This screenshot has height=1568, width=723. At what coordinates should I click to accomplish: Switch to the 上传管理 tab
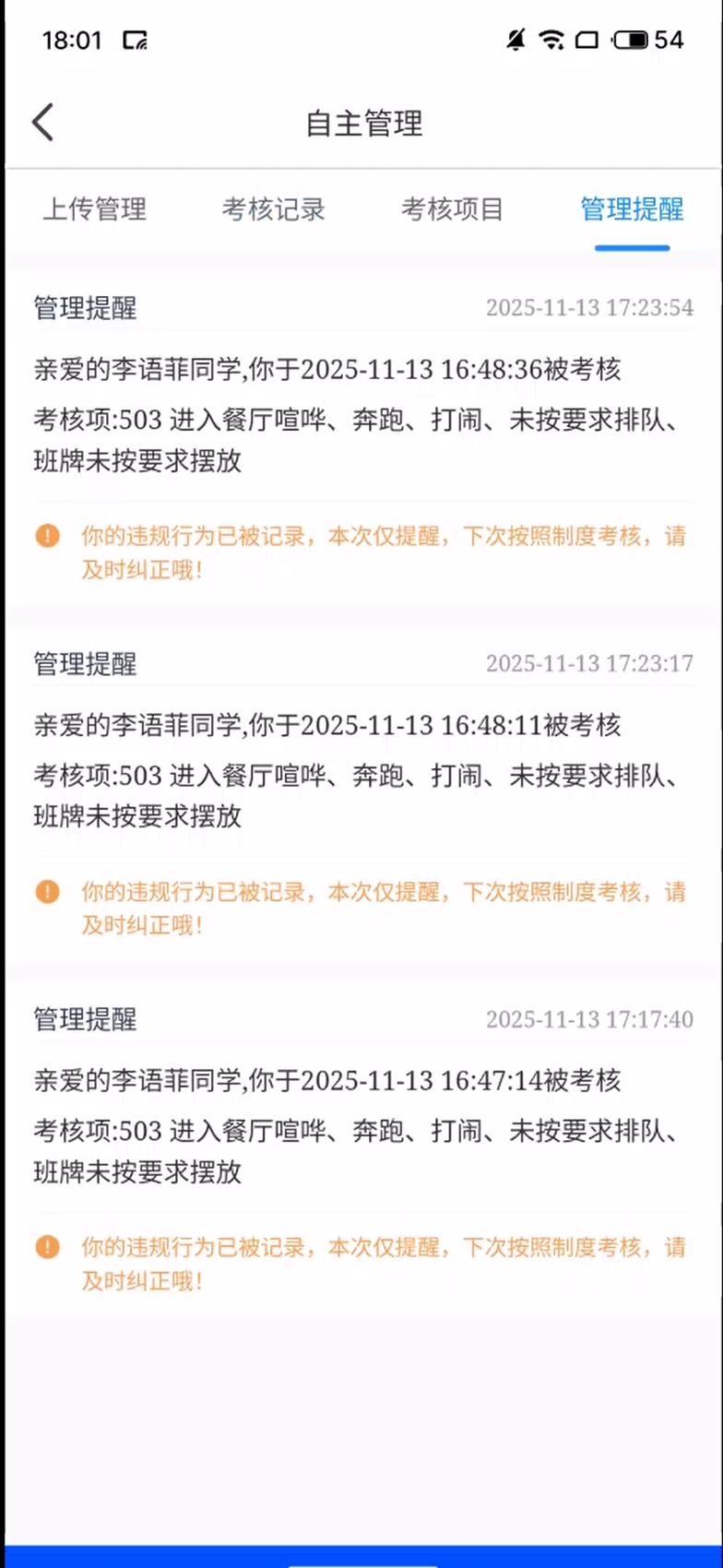point(95,209)
